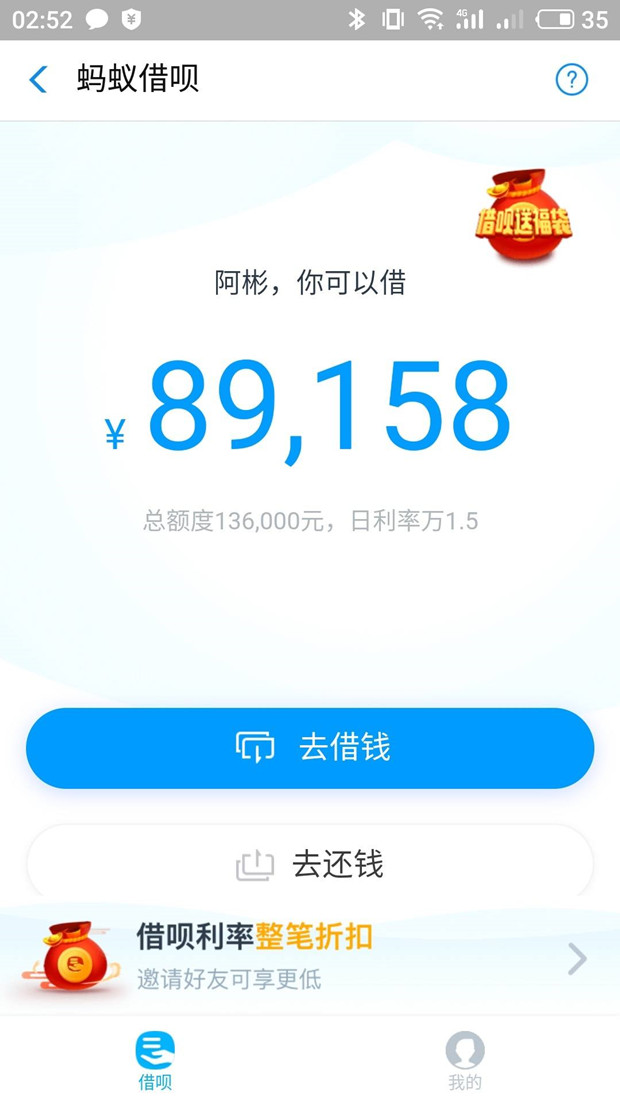
Task: Go back from 蚂蚁借呗 page
Action: [38, 79]
